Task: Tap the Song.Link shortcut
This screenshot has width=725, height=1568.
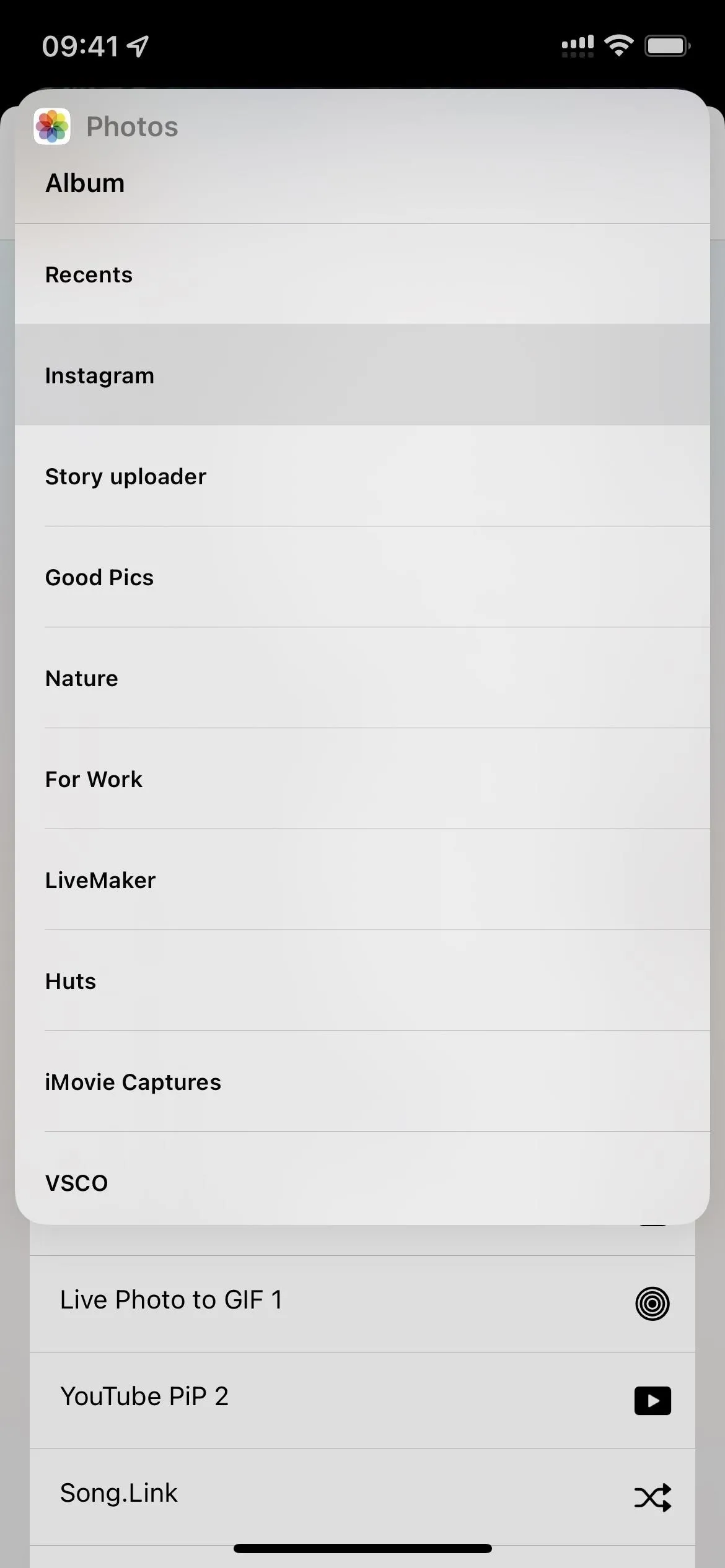Action: coord(362,1497)
